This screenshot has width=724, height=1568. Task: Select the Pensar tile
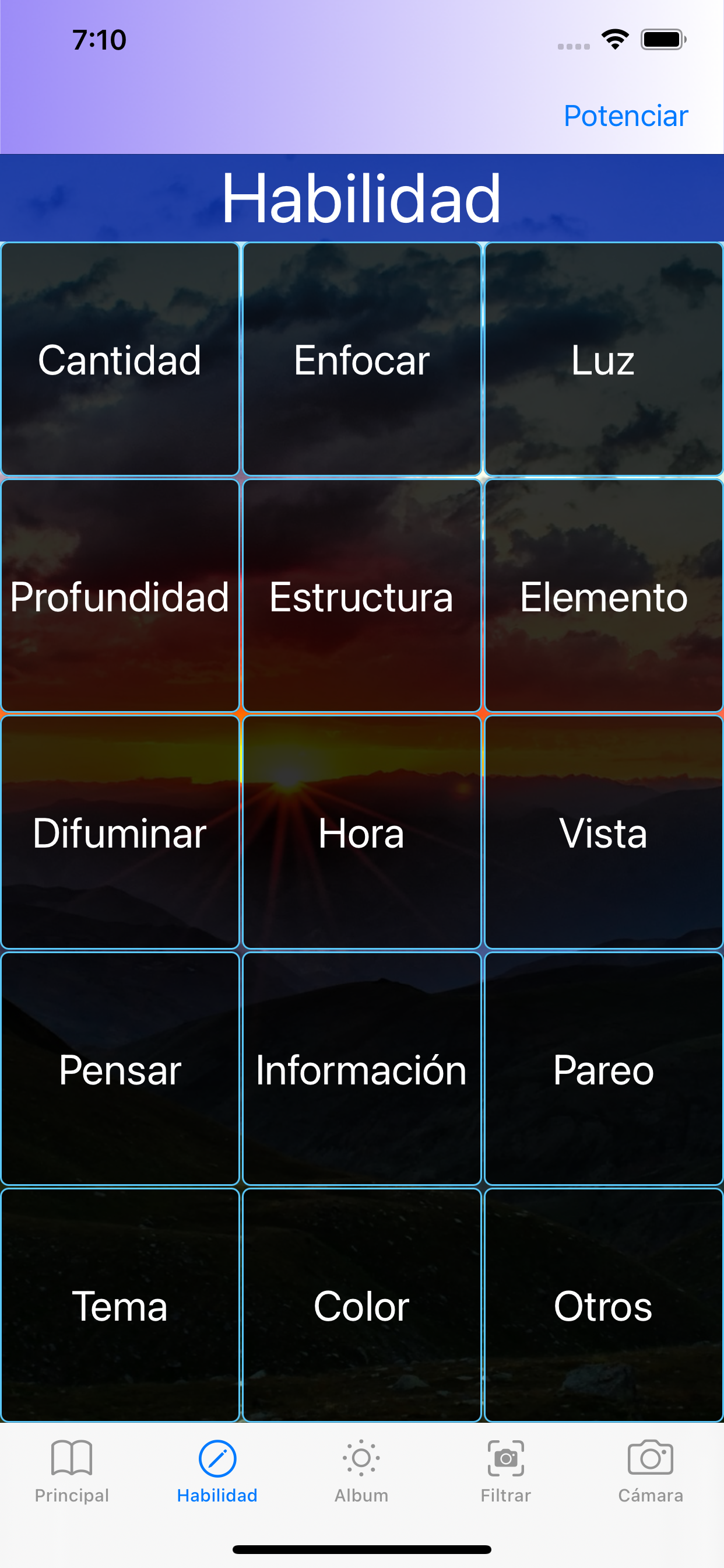tap(121, 1069)
